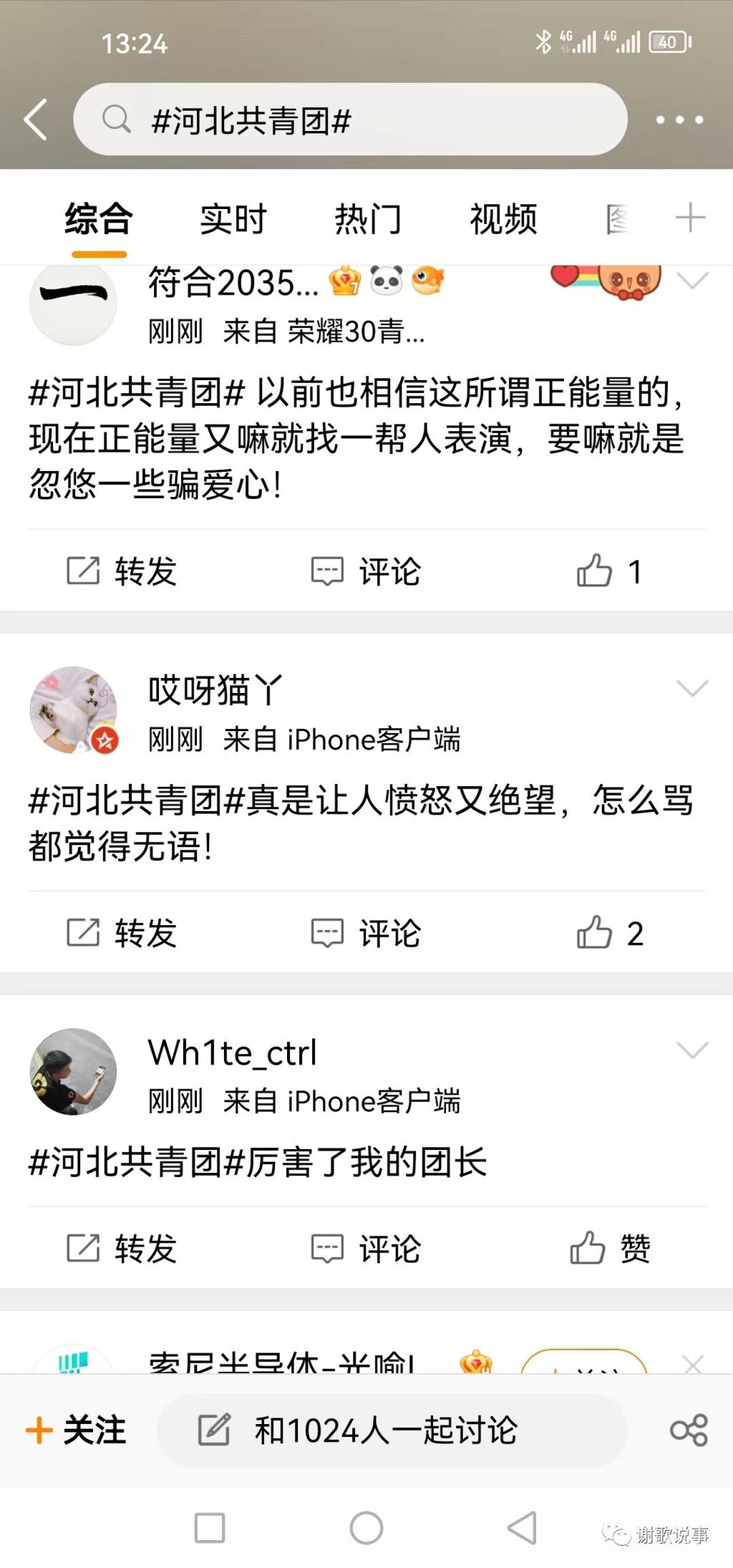Go back using the top-left arrow
This screenshot has width=733, height=1568.
pyautogui.click(x=36, y=120)
